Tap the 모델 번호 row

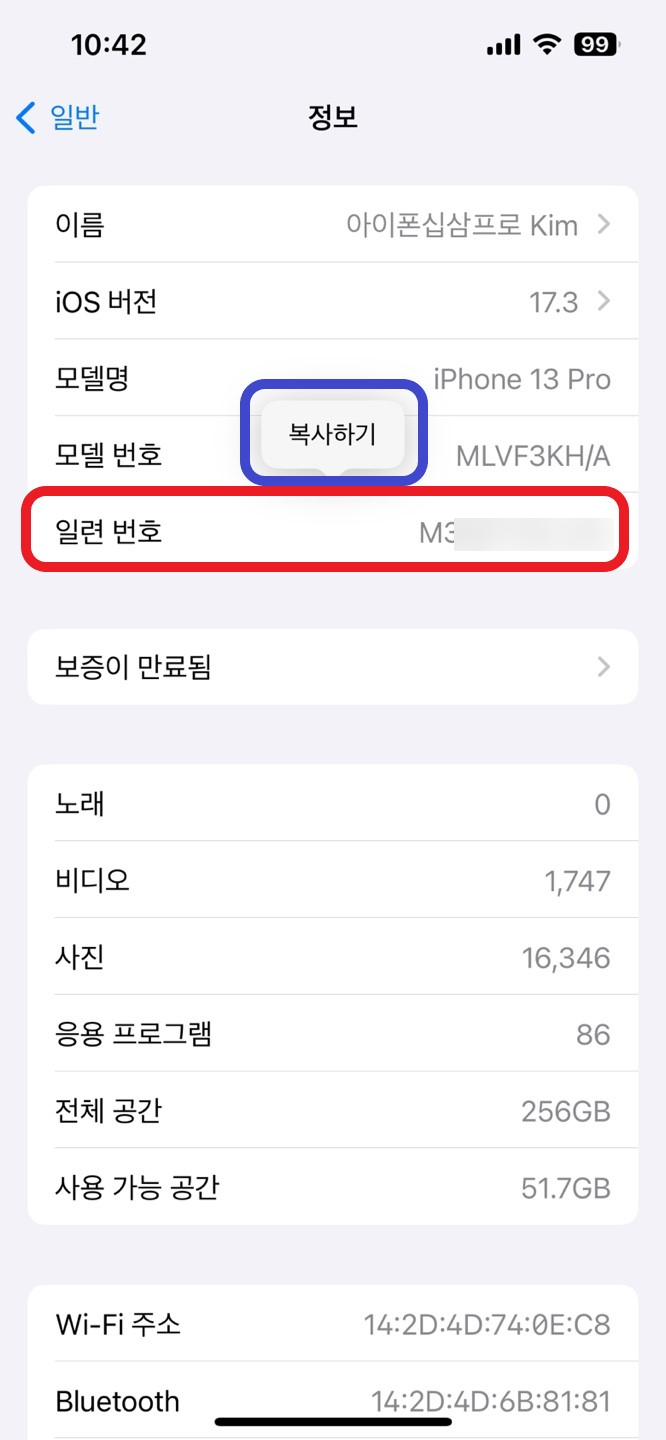(332, 455)
